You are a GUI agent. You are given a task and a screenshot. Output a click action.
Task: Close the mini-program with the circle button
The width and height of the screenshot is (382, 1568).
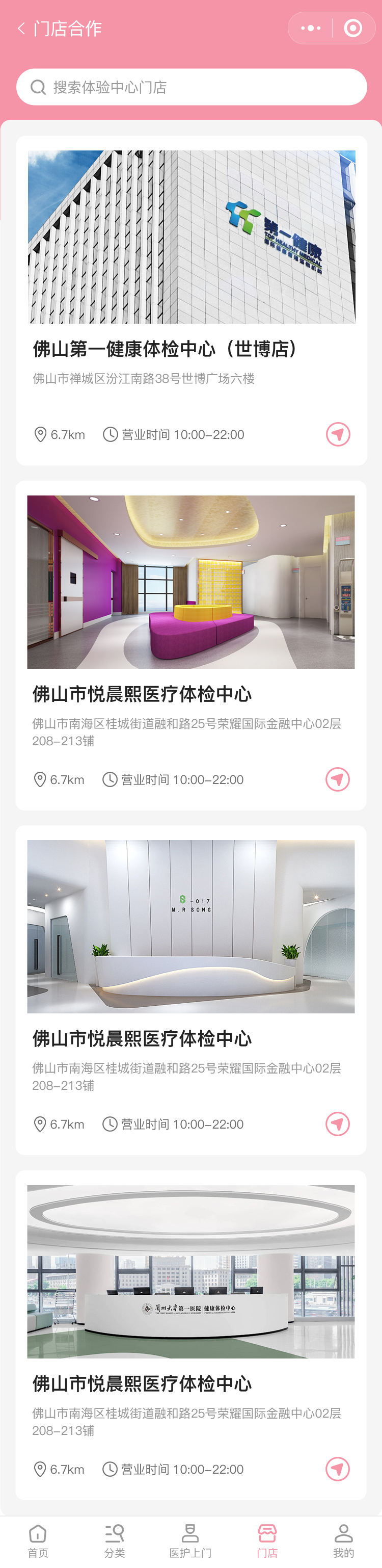353,29
